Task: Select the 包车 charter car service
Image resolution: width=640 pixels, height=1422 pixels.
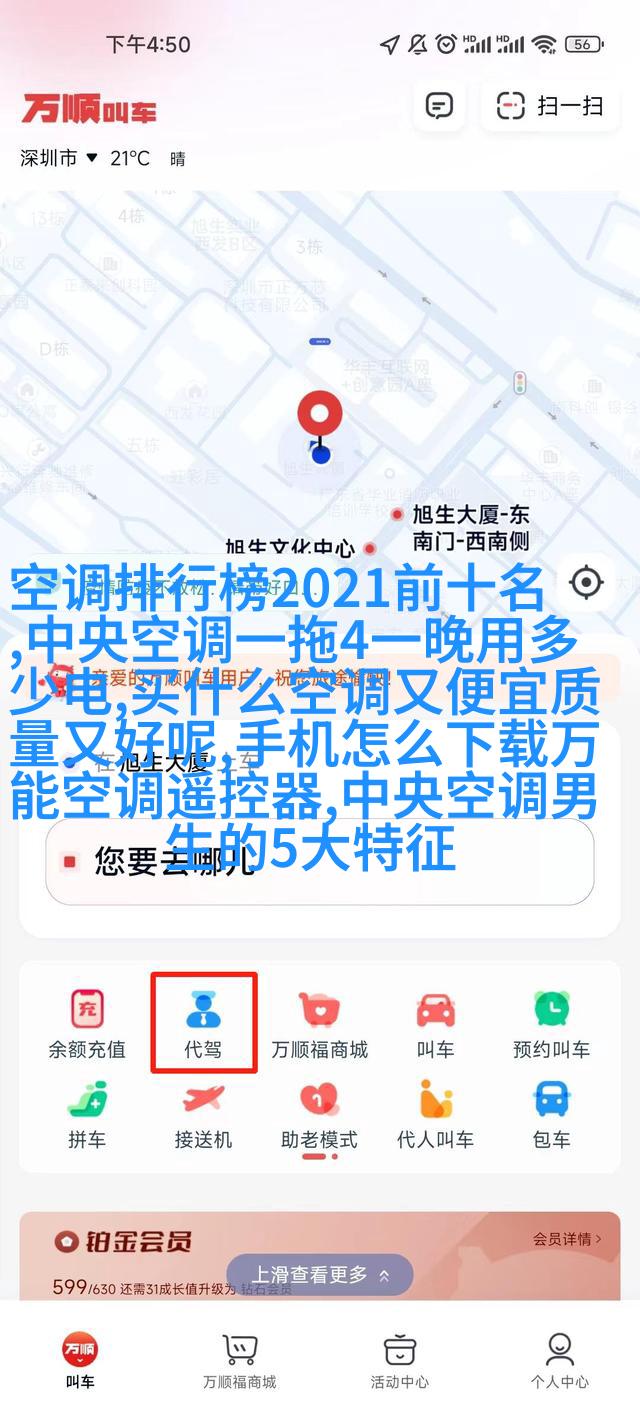Action: (551, 1113)
